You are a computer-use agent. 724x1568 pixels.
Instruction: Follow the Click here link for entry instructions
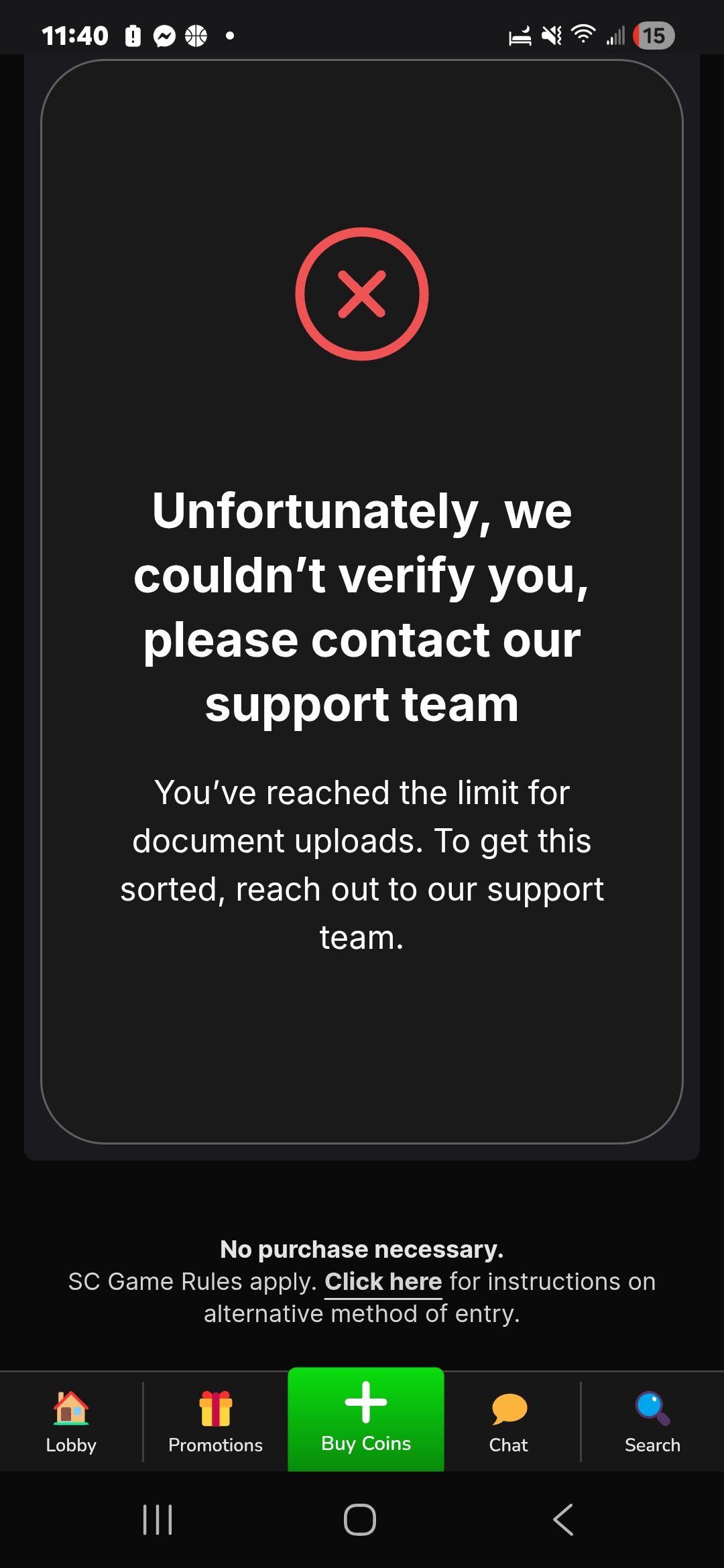383,1281
